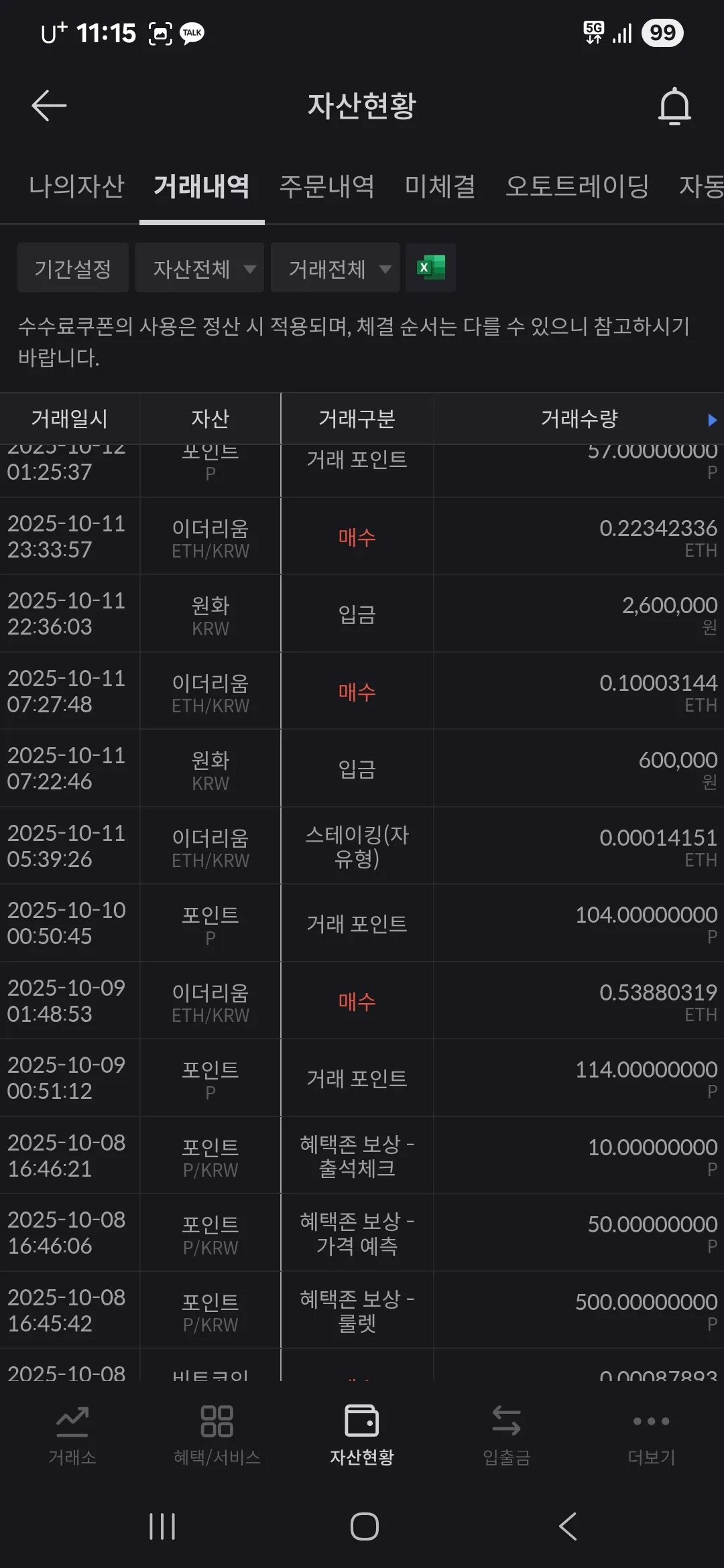Tap the back arrow beside 자산현황 title
724x1568 pixels.
coord(48,106)
